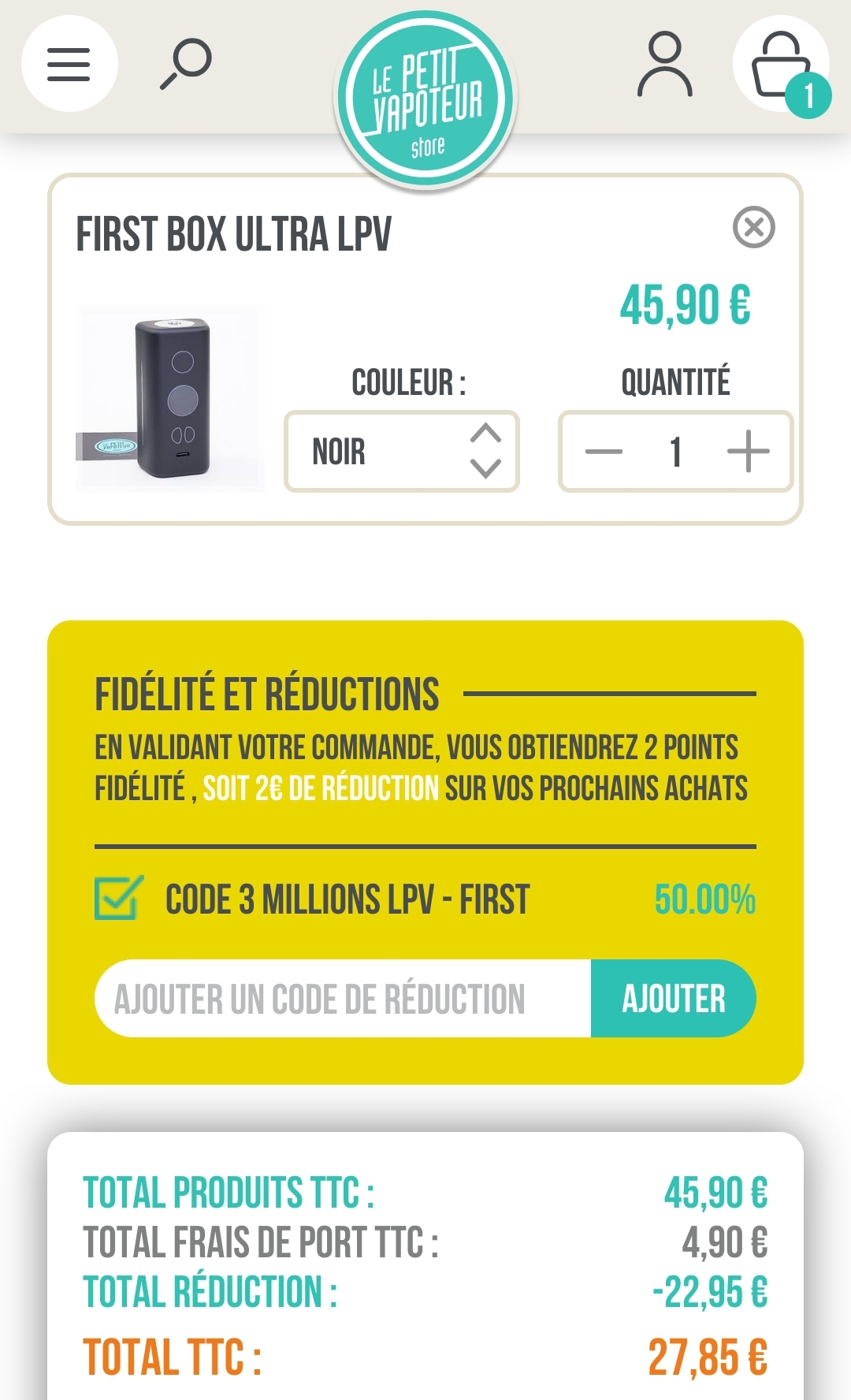
Task: Open the hamburger menu
Action: [x=69, y=64]
